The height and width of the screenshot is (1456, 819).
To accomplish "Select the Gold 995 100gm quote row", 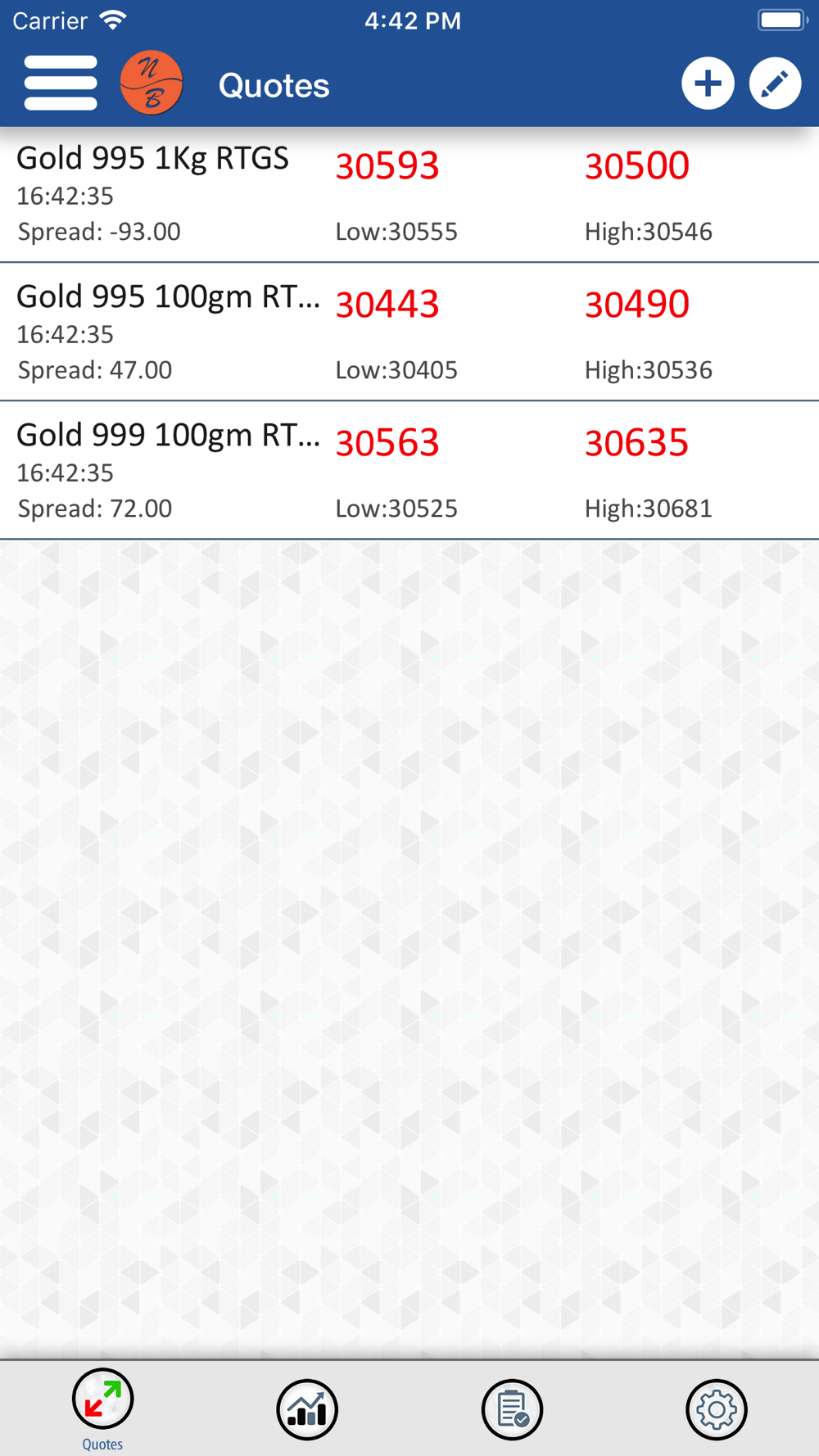I will 409,332.
